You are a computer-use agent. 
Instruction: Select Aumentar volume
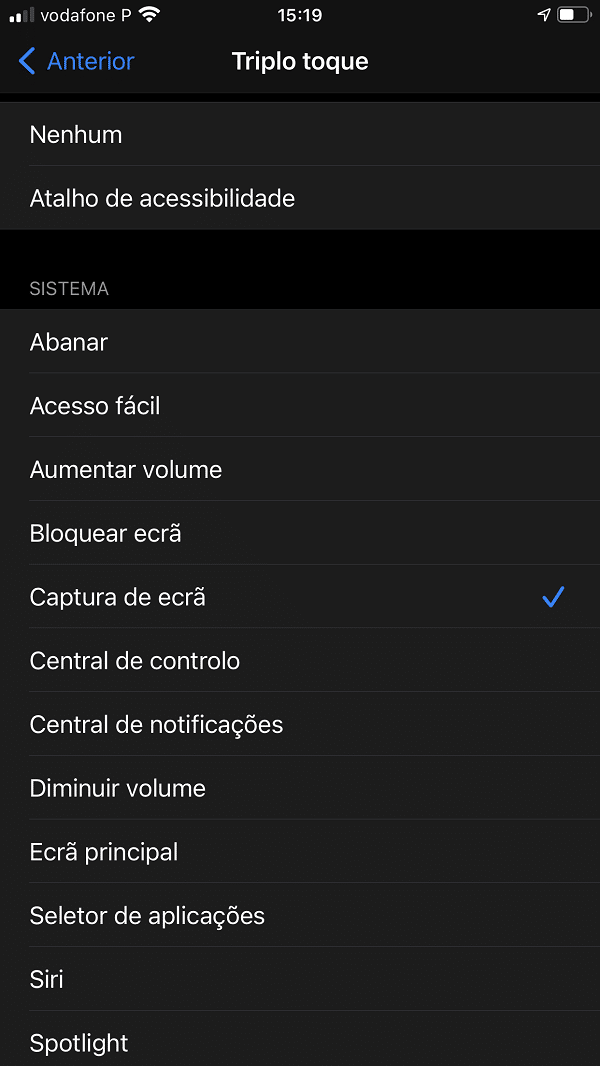(300, 469)
